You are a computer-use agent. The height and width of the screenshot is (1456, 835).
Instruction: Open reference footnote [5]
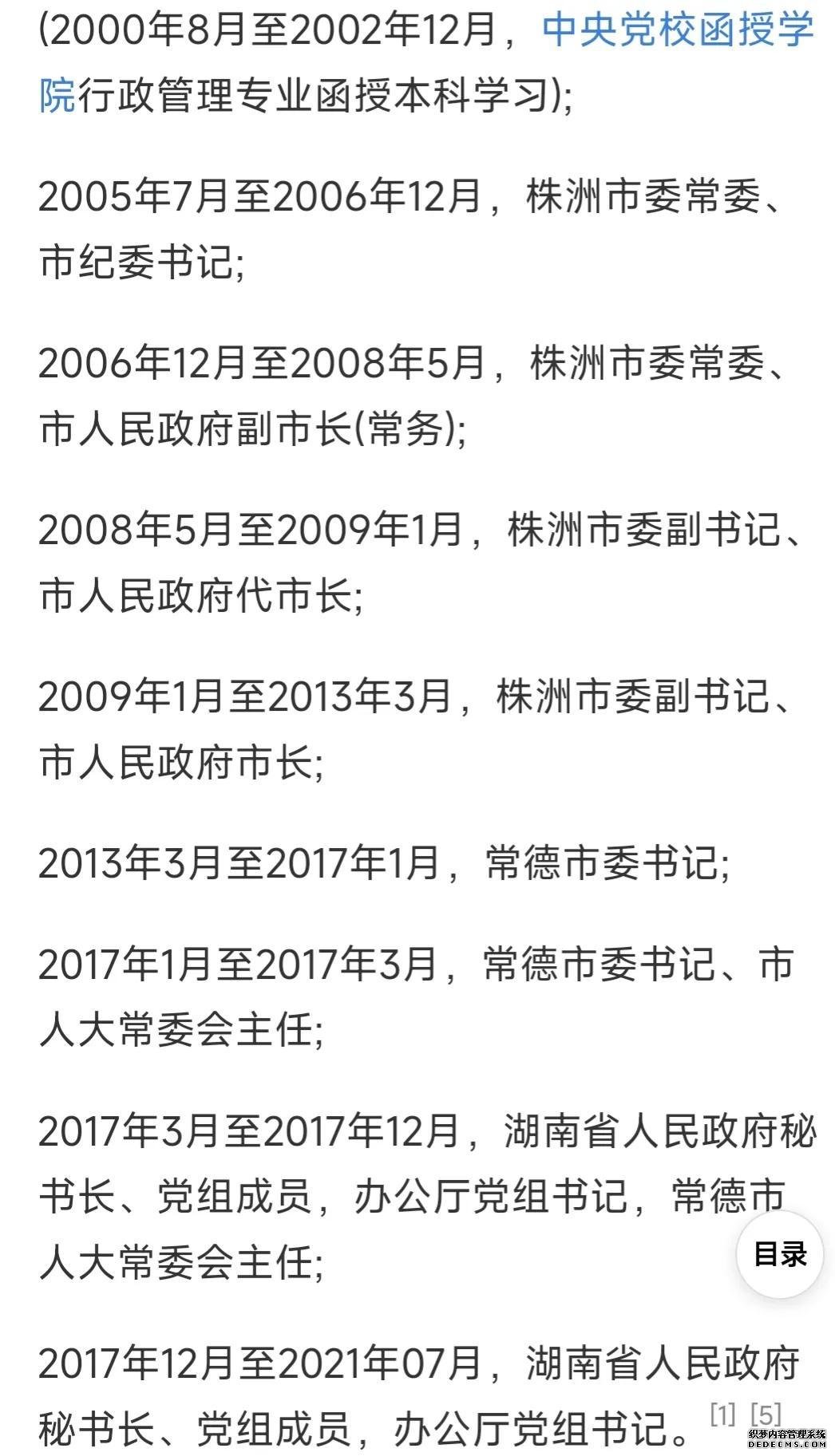766,1414
